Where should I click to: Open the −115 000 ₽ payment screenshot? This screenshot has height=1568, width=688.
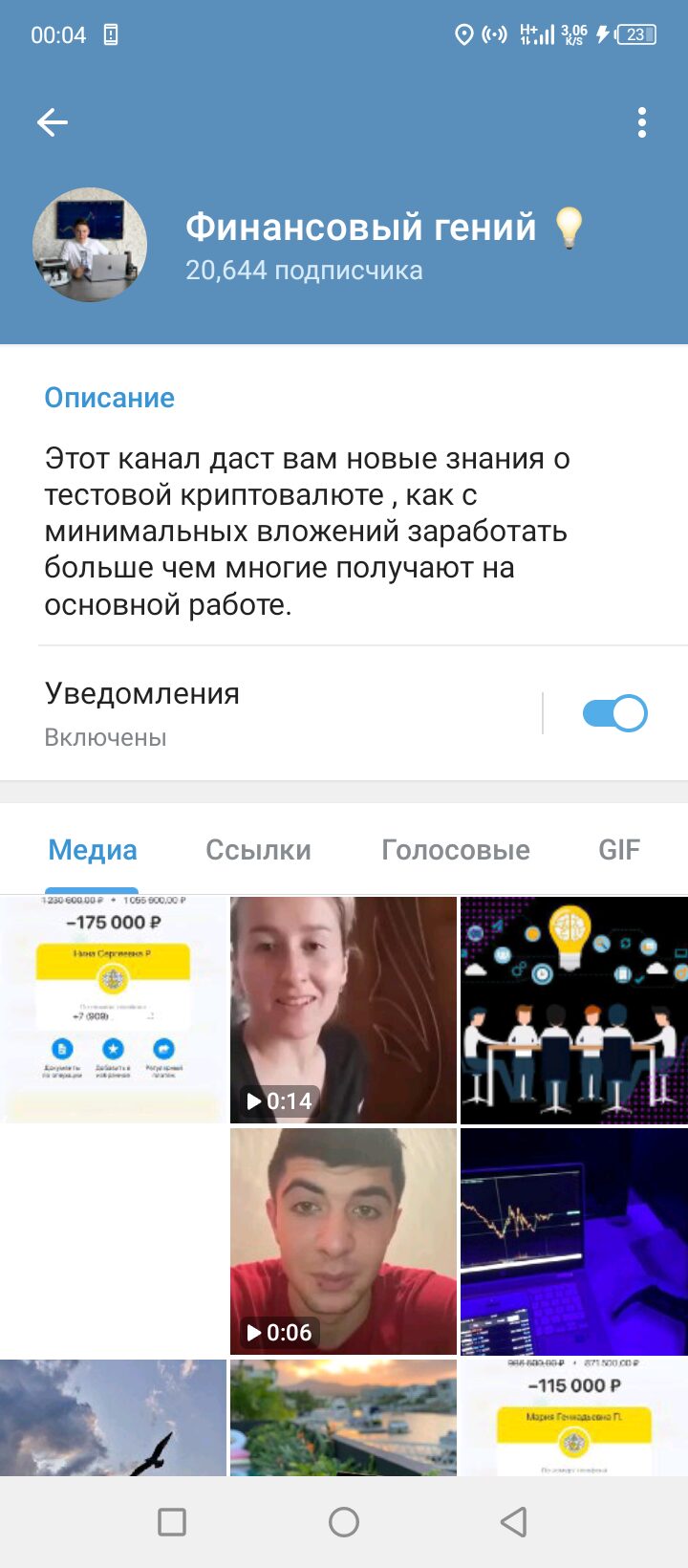574,1417
